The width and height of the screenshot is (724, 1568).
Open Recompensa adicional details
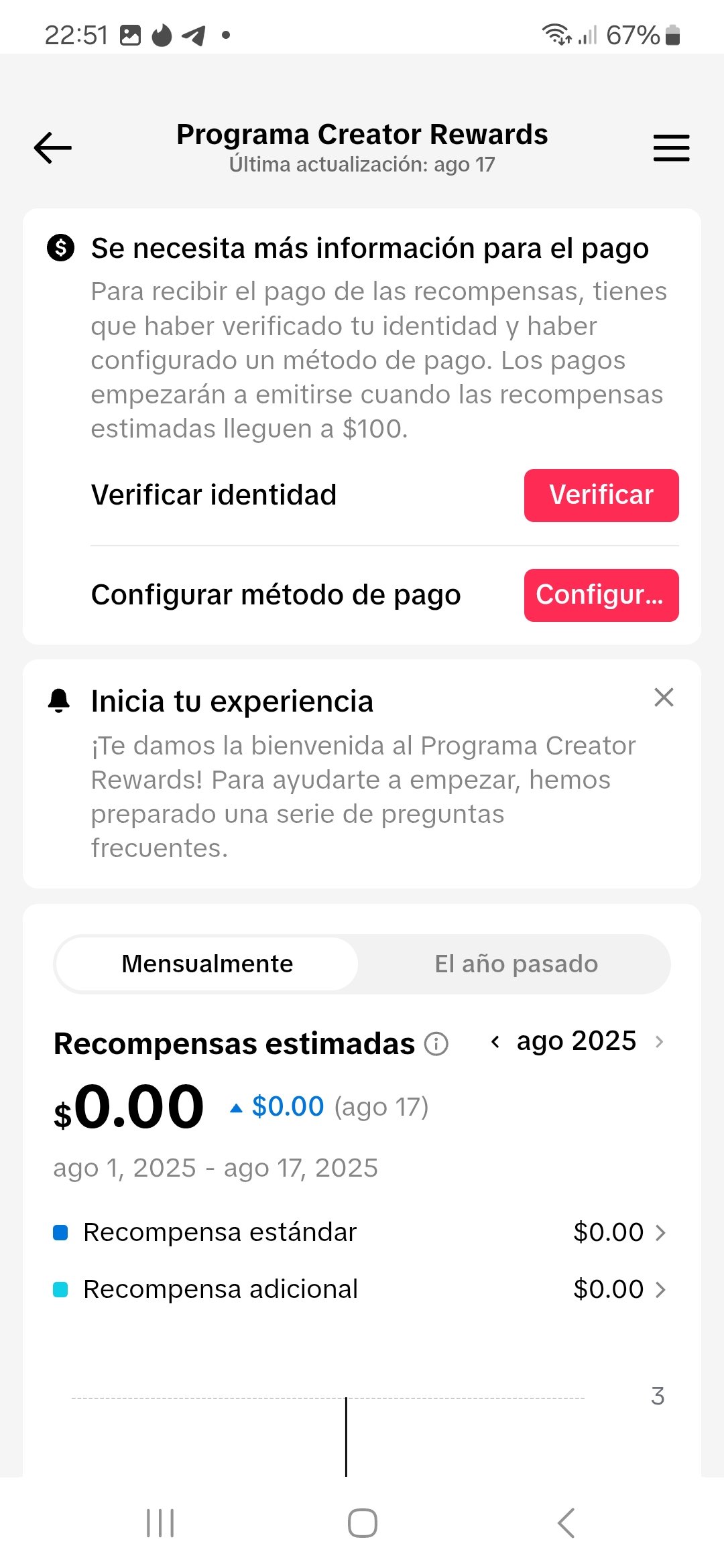(x=359, y=1289)
